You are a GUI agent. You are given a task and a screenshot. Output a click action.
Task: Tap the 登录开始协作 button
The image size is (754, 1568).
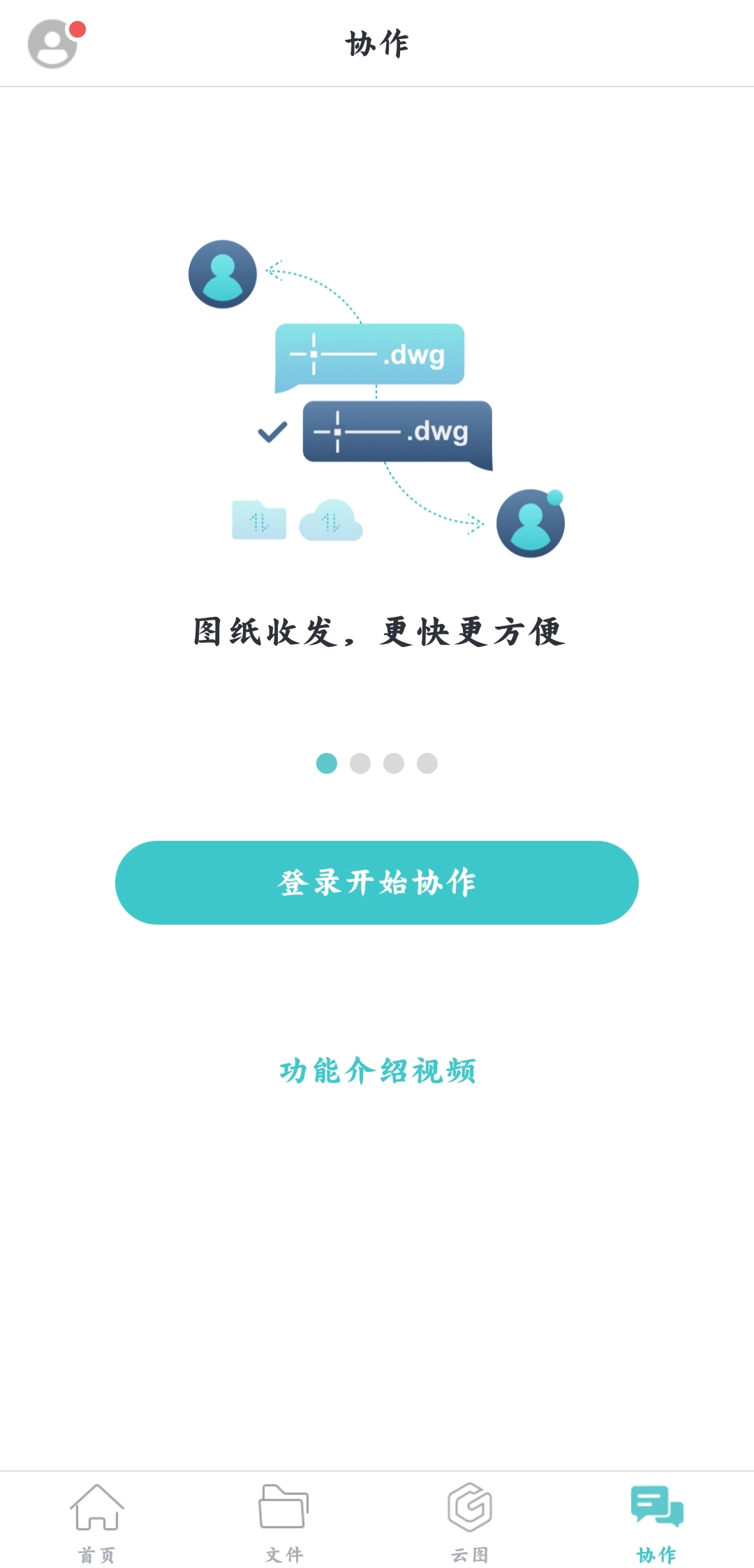pyautogui.click(x=377, y=881)
